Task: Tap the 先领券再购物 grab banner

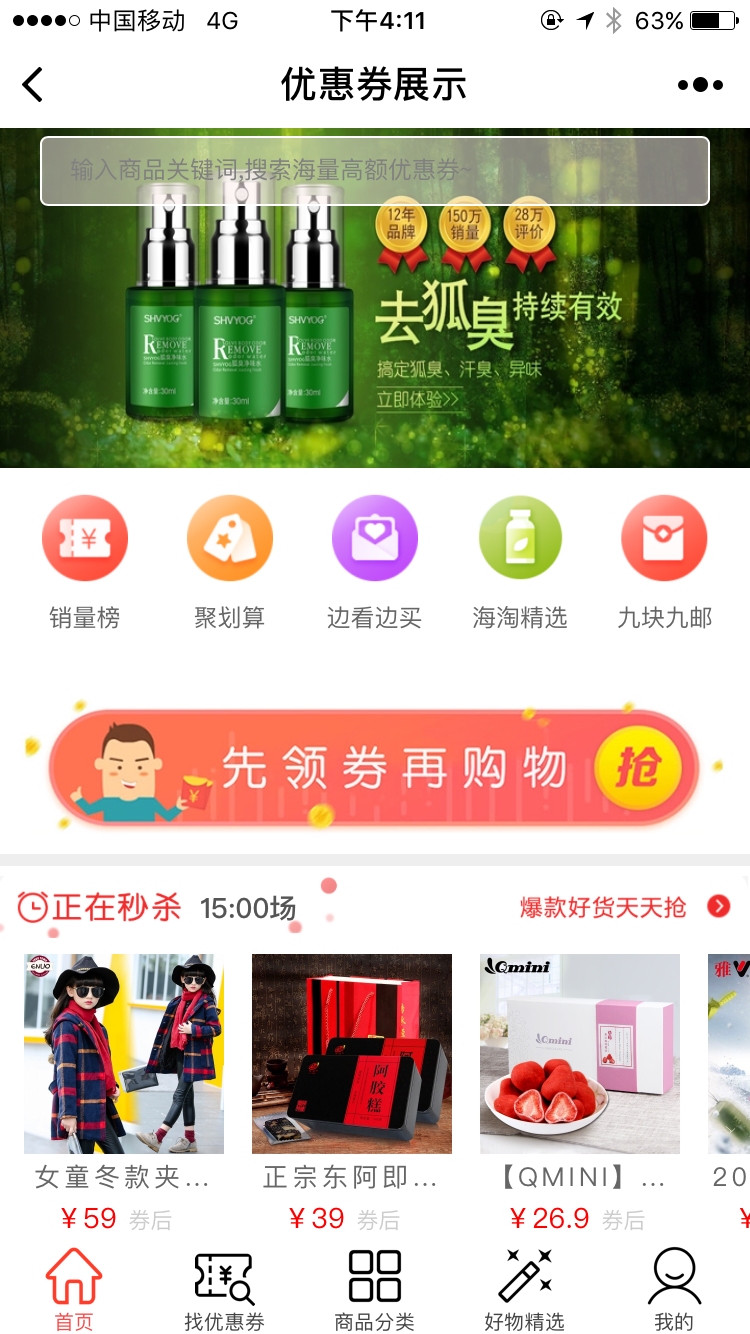Action: click(x=373, y=768)
